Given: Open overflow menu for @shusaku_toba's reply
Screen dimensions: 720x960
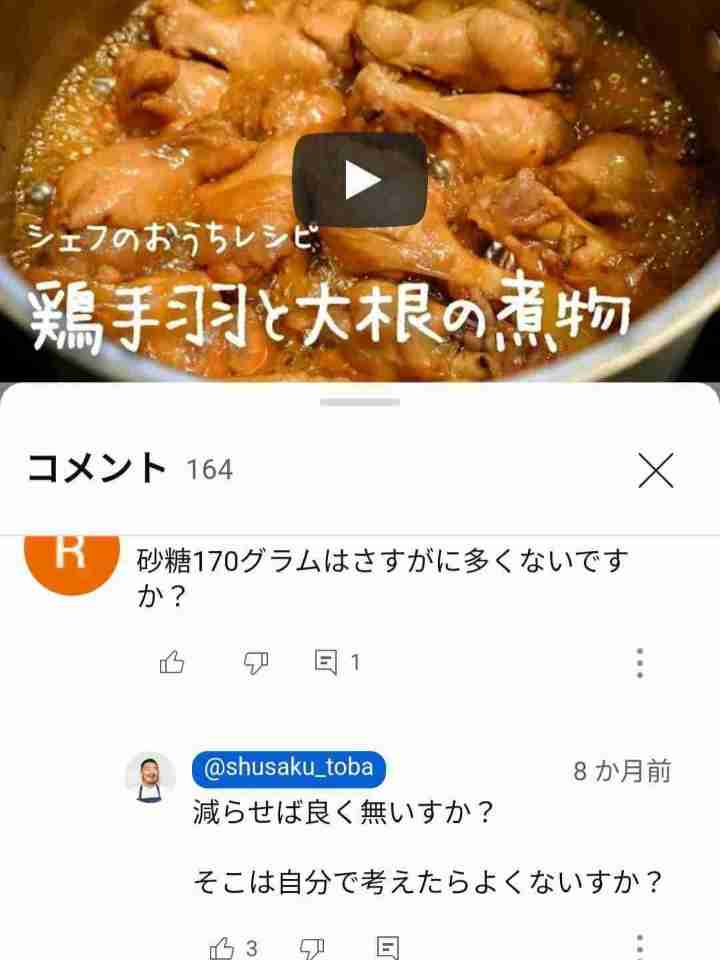Looking at the screenshot, I should pyautogui.click(x=640, y=945).
